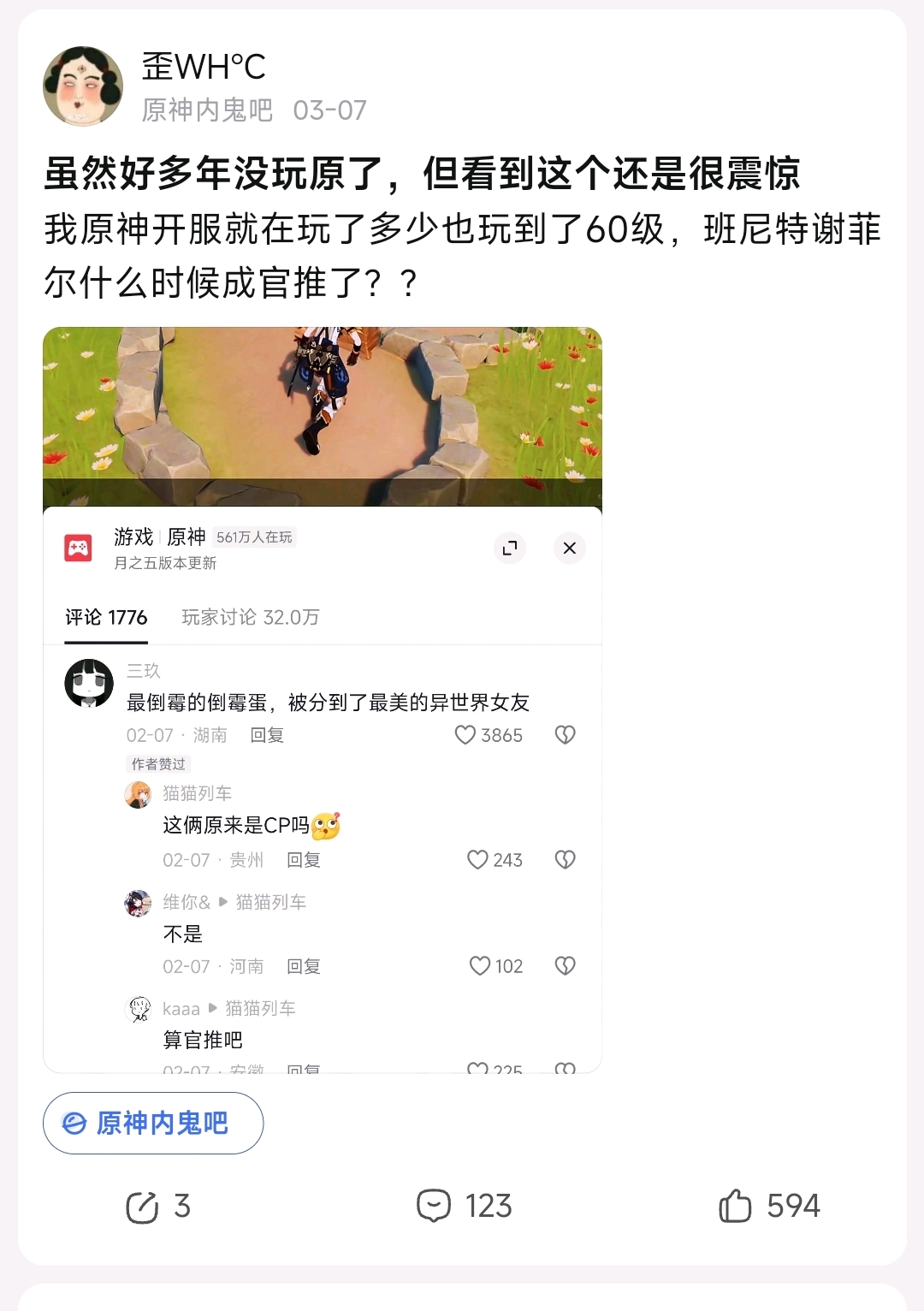Open the attached screenshot image in the post
This screenshot has height=1311, width=924.
coord(323,699)
